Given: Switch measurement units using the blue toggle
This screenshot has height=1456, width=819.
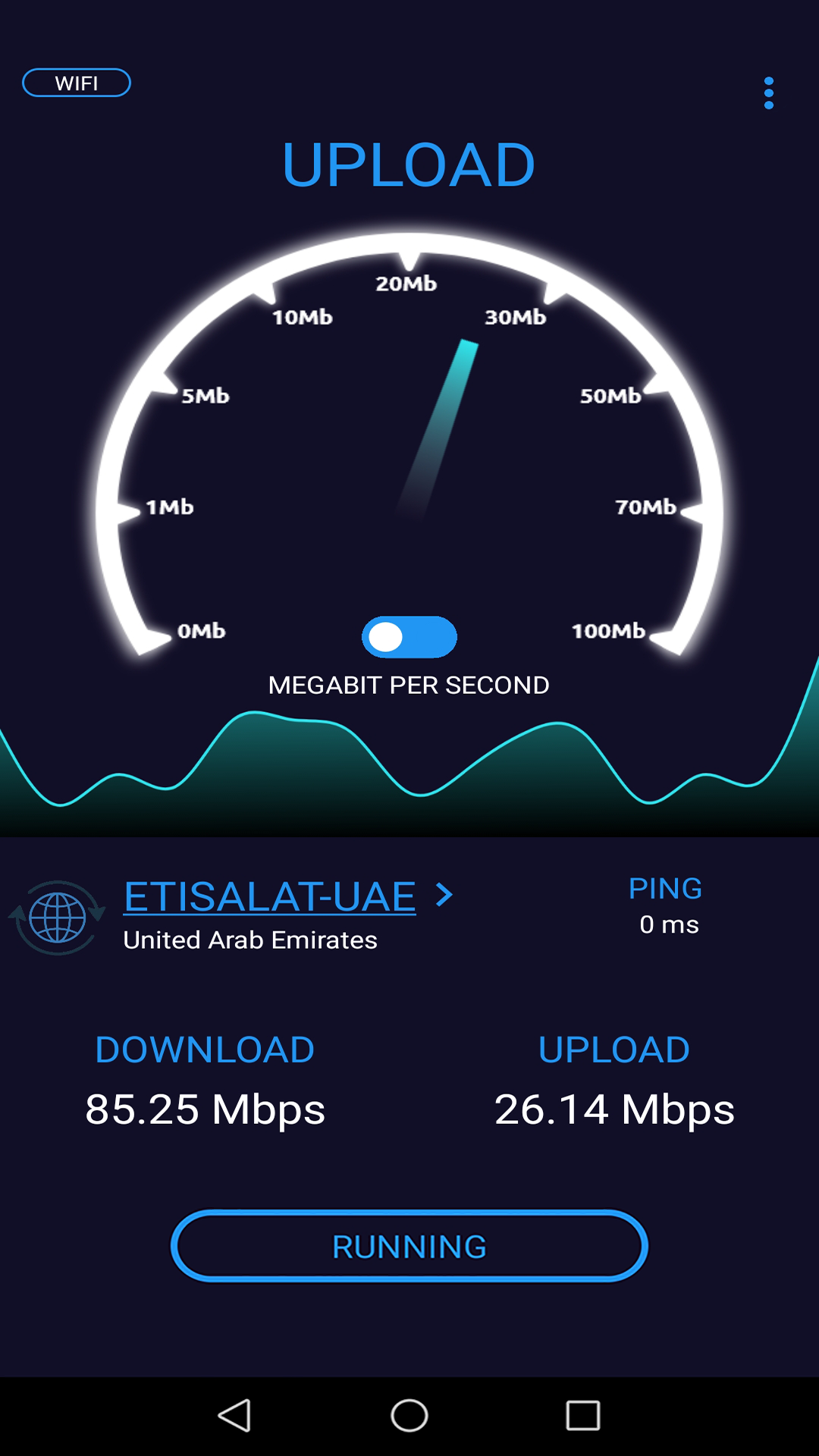Looking at the screenshot, I should coord(409,639).
